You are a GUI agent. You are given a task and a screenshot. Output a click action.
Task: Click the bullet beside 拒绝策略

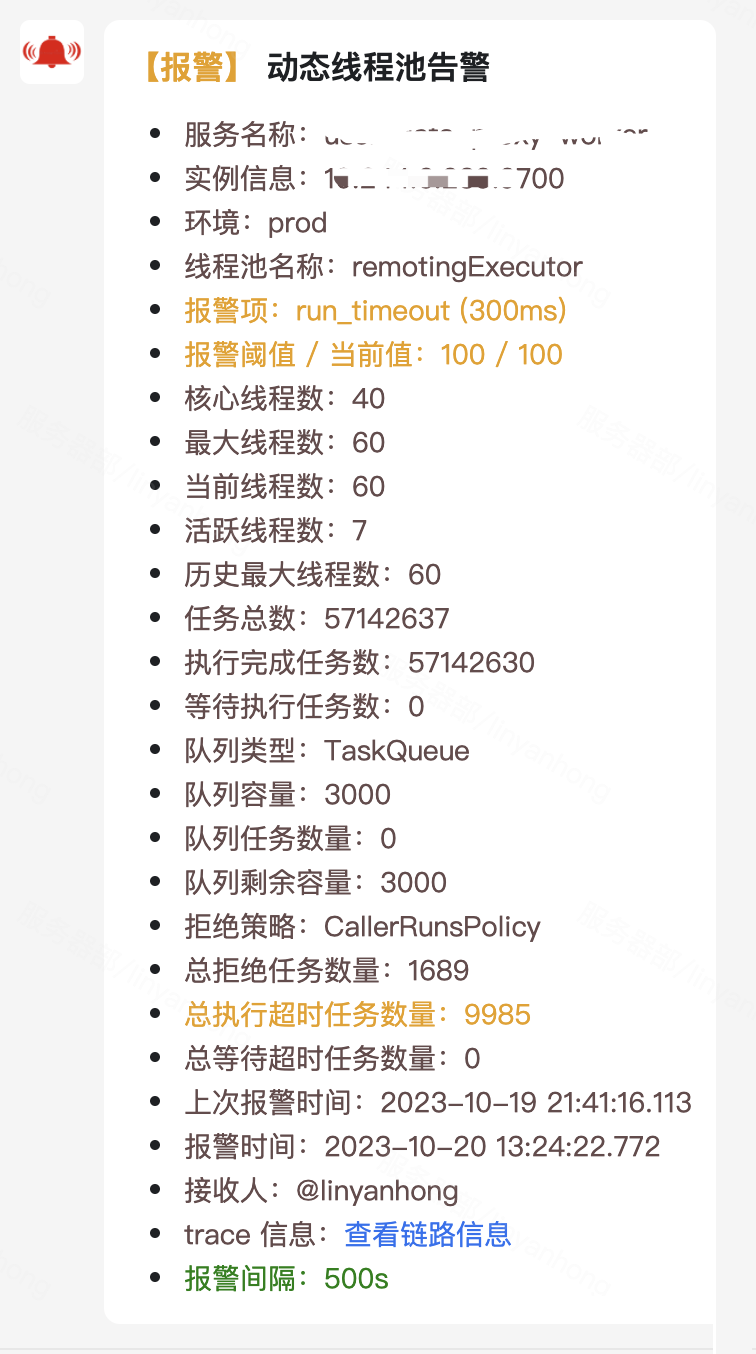point(157,926)
